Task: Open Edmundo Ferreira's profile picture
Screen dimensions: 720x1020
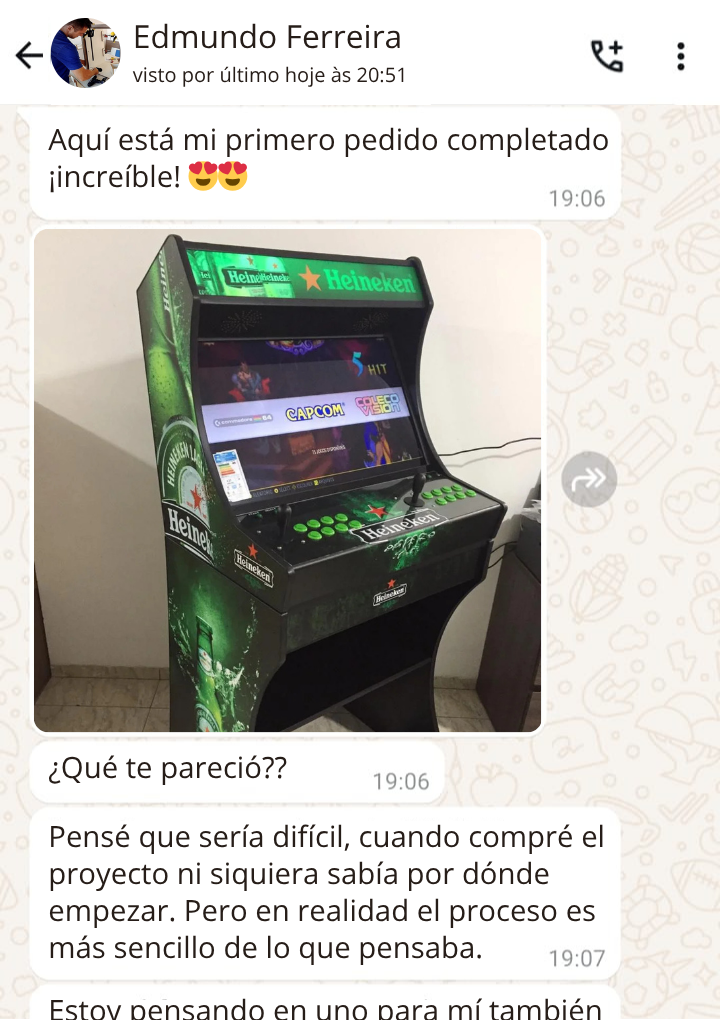Action: (x=86, y=53)
